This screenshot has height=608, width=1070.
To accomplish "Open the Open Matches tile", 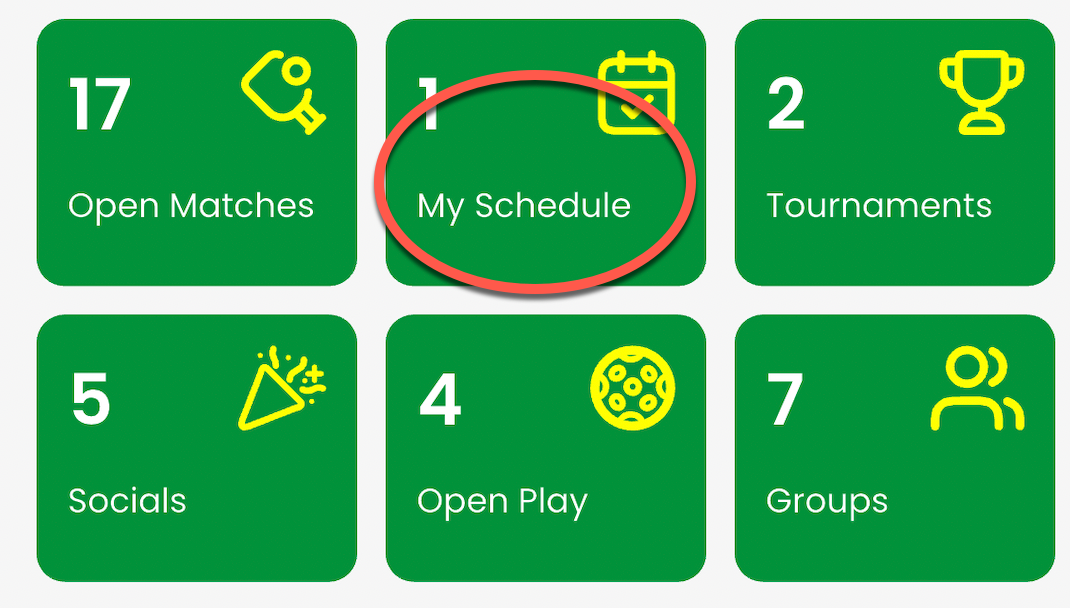I will (x=196, y=153).
